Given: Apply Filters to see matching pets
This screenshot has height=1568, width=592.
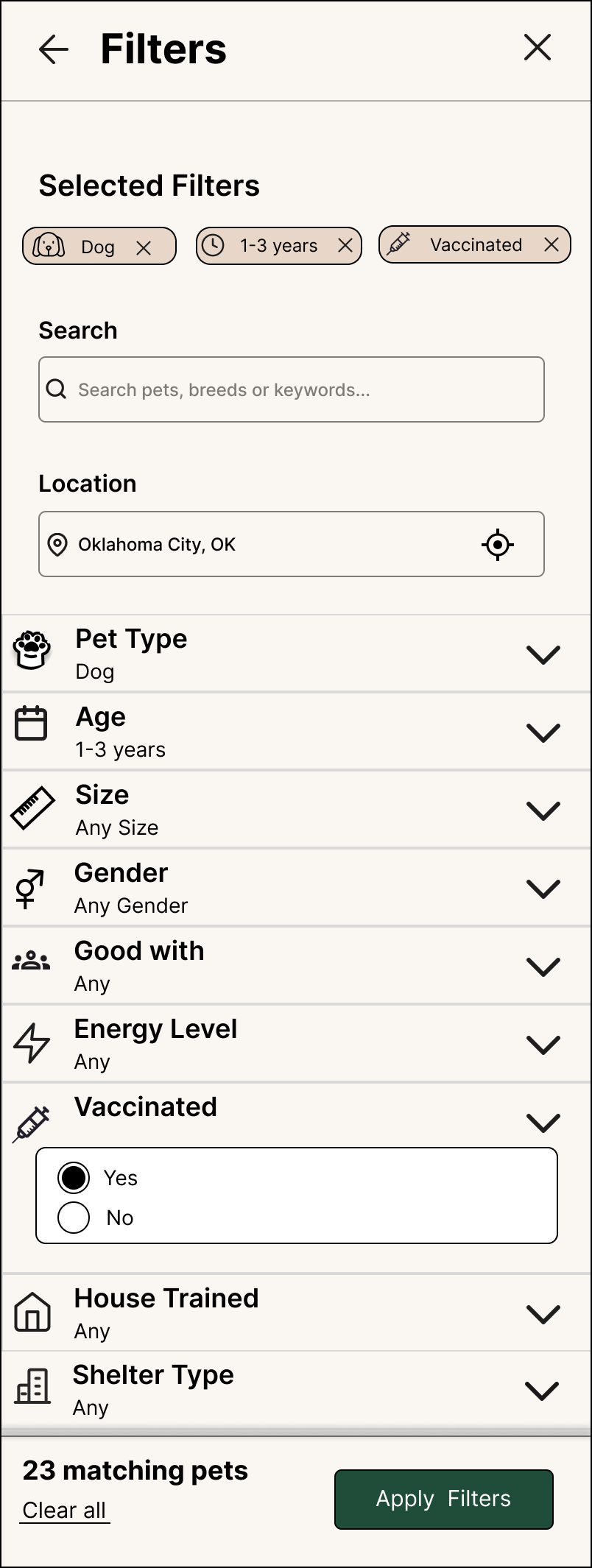Looking at the screenshot, I should [x=444, y=1500].
